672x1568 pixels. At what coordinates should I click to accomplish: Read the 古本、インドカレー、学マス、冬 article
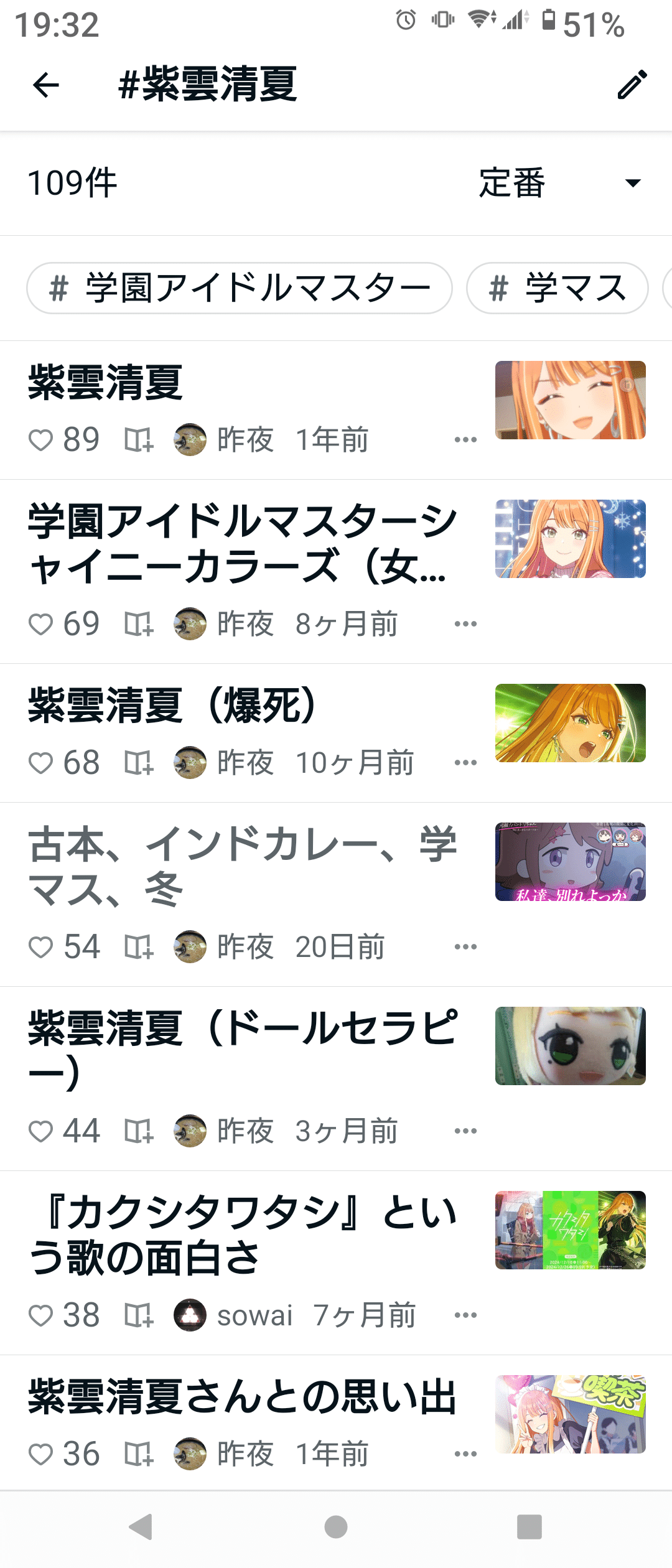(243, 867)
